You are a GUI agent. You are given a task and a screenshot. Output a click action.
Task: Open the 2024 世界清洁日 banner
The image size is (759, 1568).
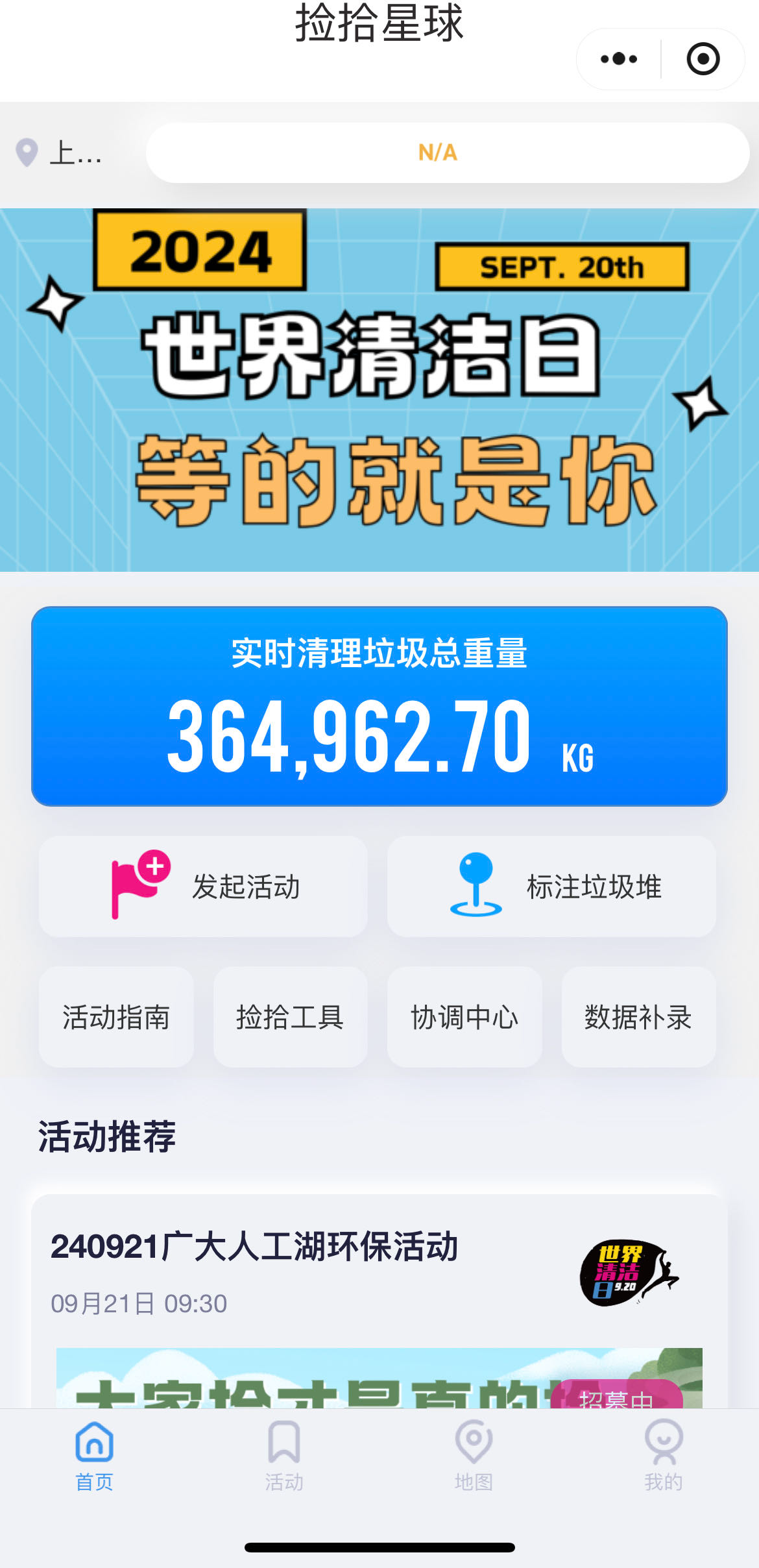pyautogui.click(x=379, y=389)
